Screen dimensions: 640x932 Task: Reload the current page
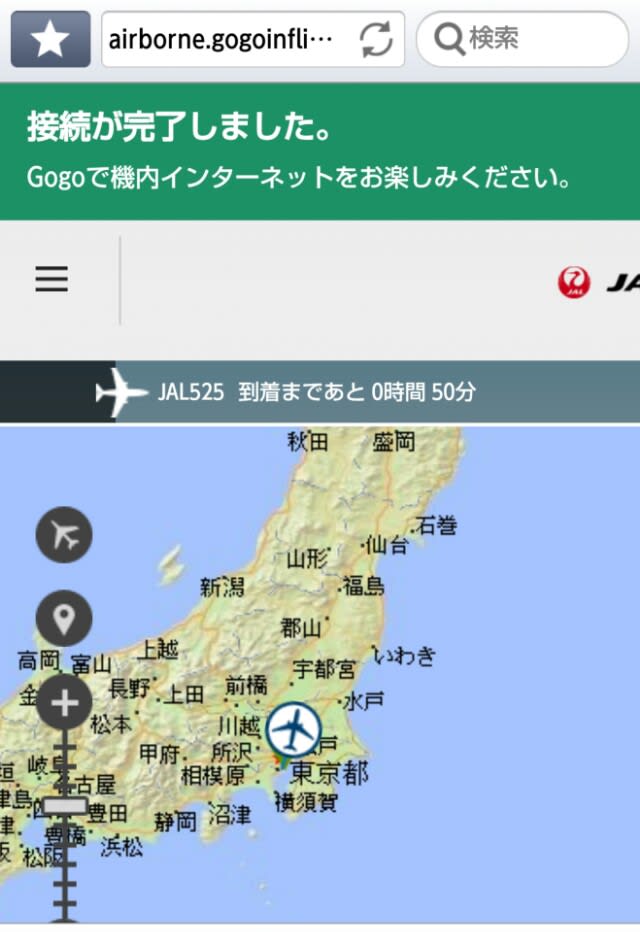coord(376,40)
